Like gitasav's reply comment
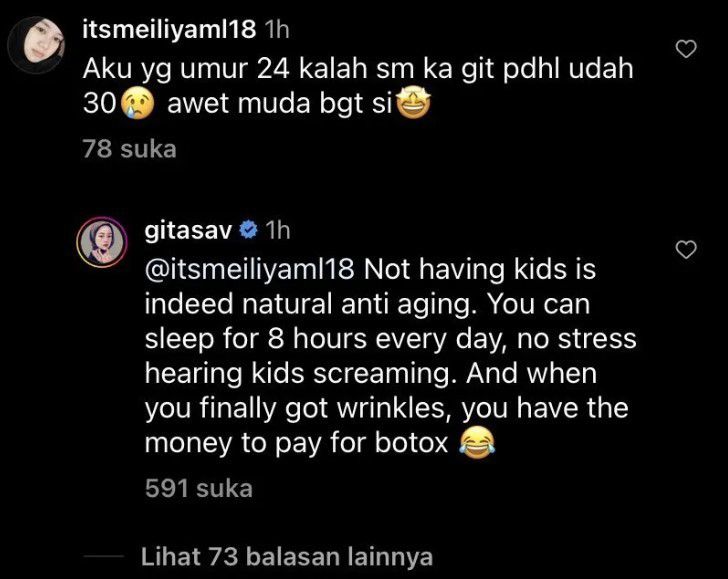The width and height of the screenshot is (728, 579). pos(686,250)
